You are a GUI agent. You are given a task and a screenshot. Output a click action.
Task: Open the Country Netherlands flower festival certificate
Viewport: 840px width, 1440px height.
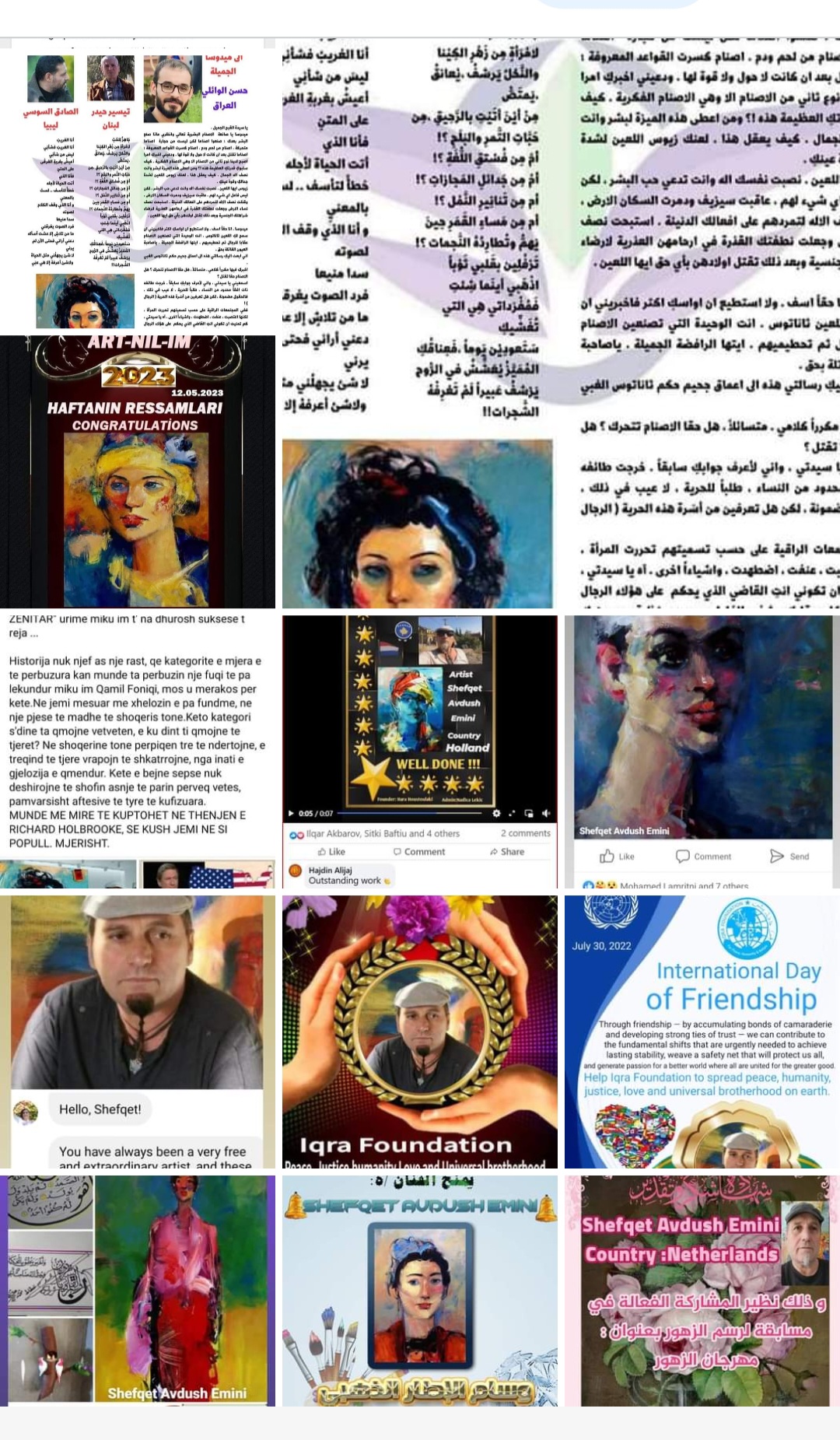[702, 1291]
